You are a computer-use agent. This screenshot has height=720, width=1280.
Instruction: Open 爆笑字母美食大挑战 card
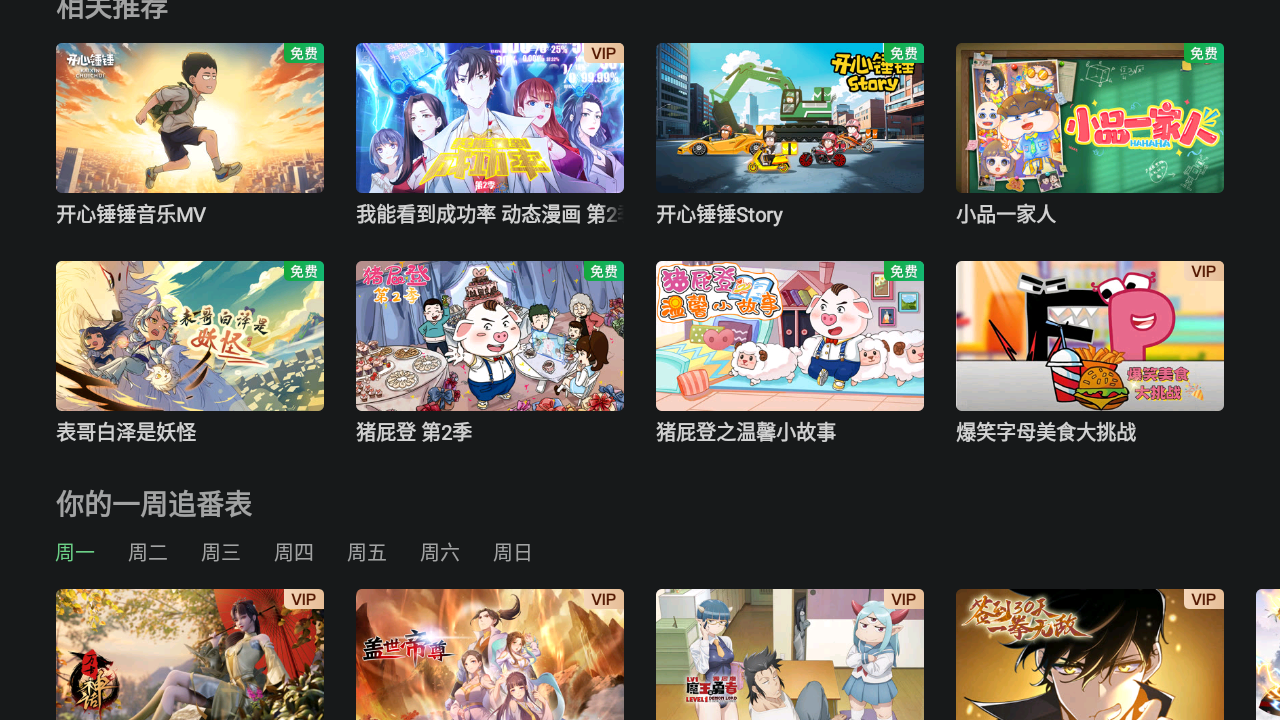pos(1090,336)
